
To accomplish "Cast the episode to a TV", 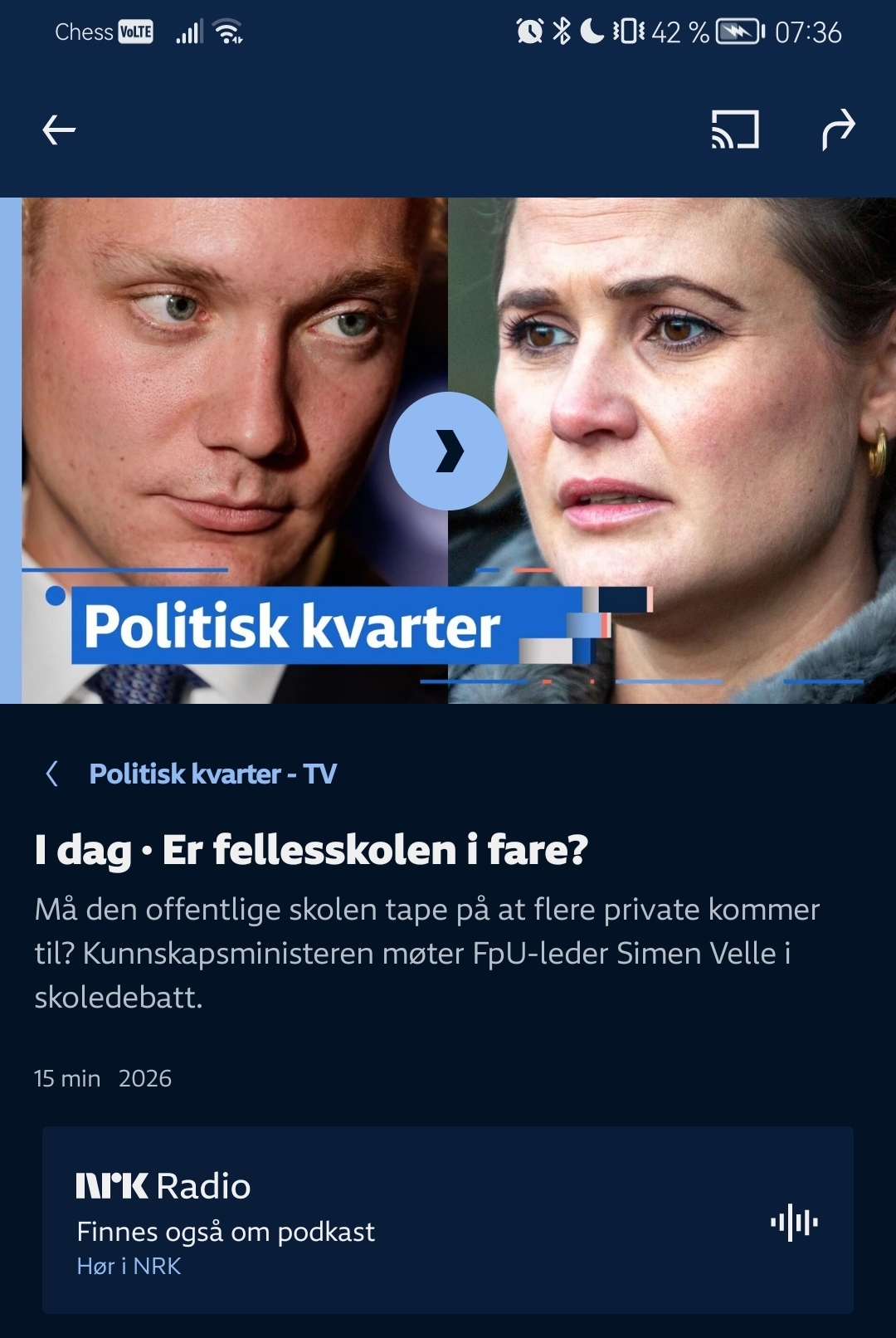I will (735, 130).
